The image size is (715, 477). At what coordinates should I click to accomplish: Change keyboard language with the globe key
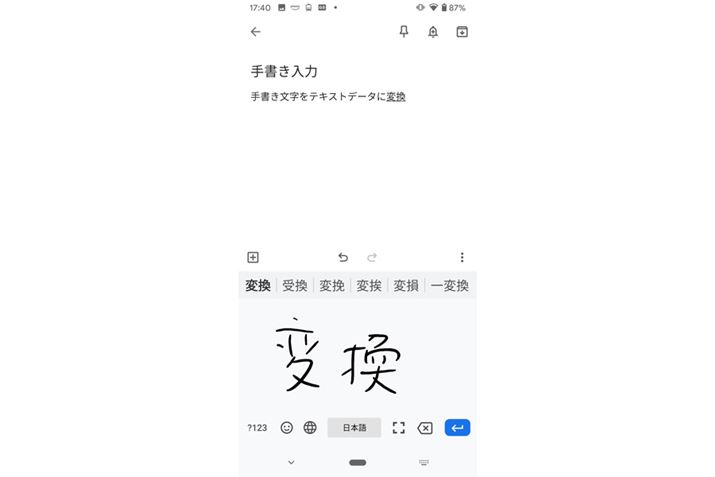click(310, 428)
